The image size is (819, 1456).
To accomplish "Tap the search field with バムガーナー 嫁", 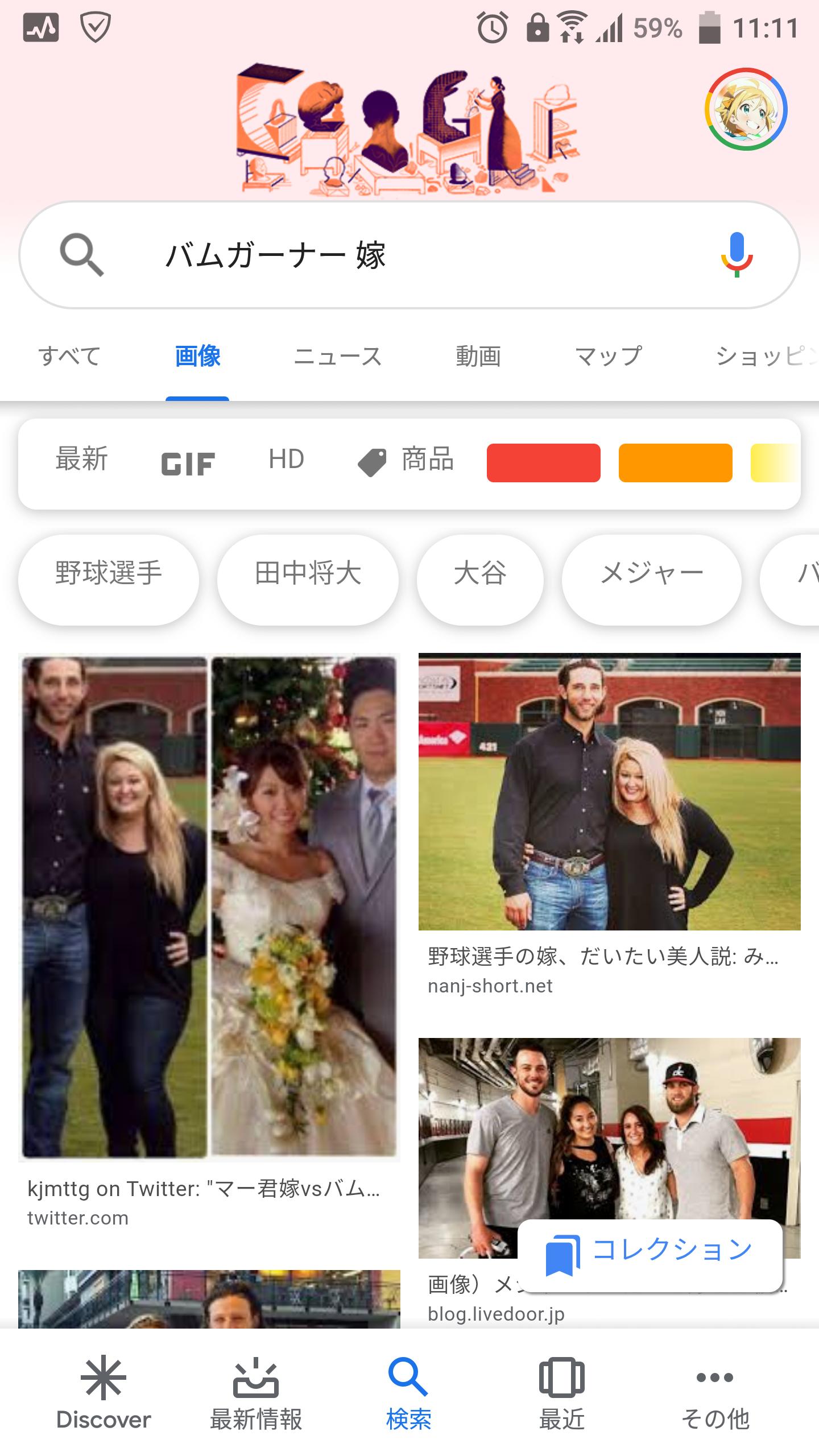I will click(398, 255).
